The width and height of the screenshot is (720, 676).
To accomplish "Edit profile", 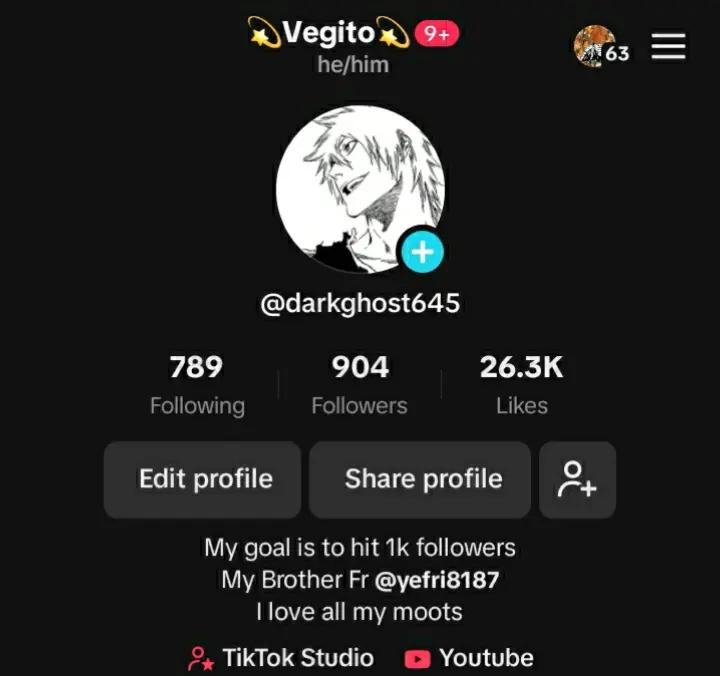I will [204, 479].
